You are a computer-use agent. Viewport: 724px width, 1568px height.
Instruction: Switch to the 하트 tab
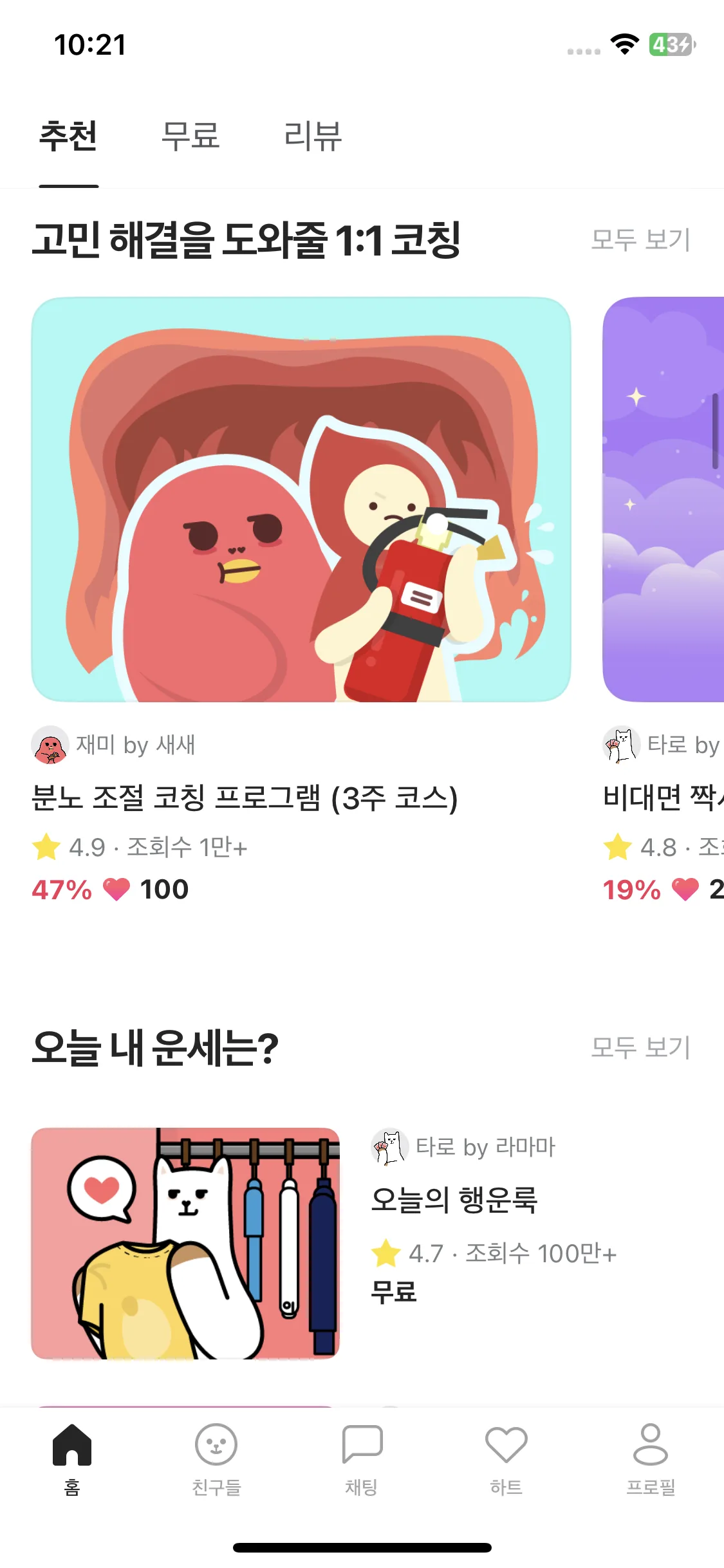tap(506, 1460)
